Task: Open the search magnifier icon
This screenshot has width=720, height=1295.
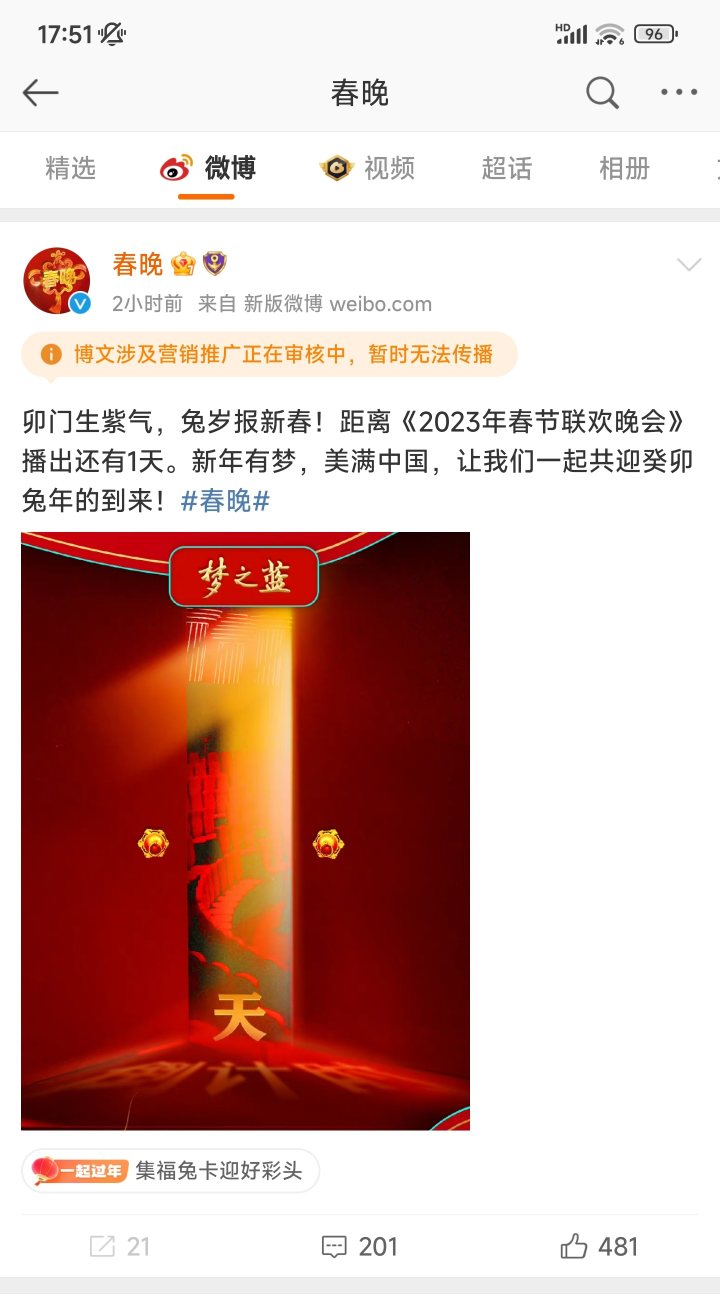Action: (x=602, y=93)
